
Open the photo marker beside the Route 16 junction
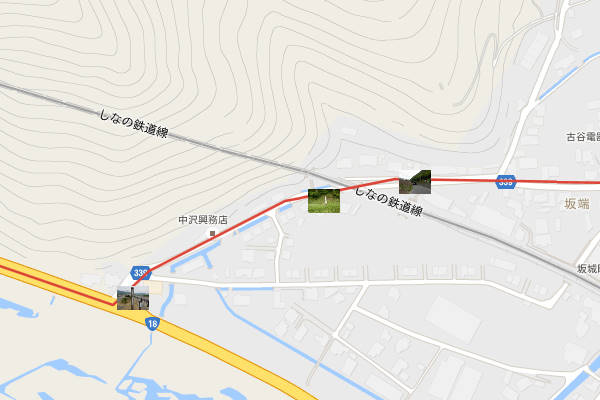[133, 297]
